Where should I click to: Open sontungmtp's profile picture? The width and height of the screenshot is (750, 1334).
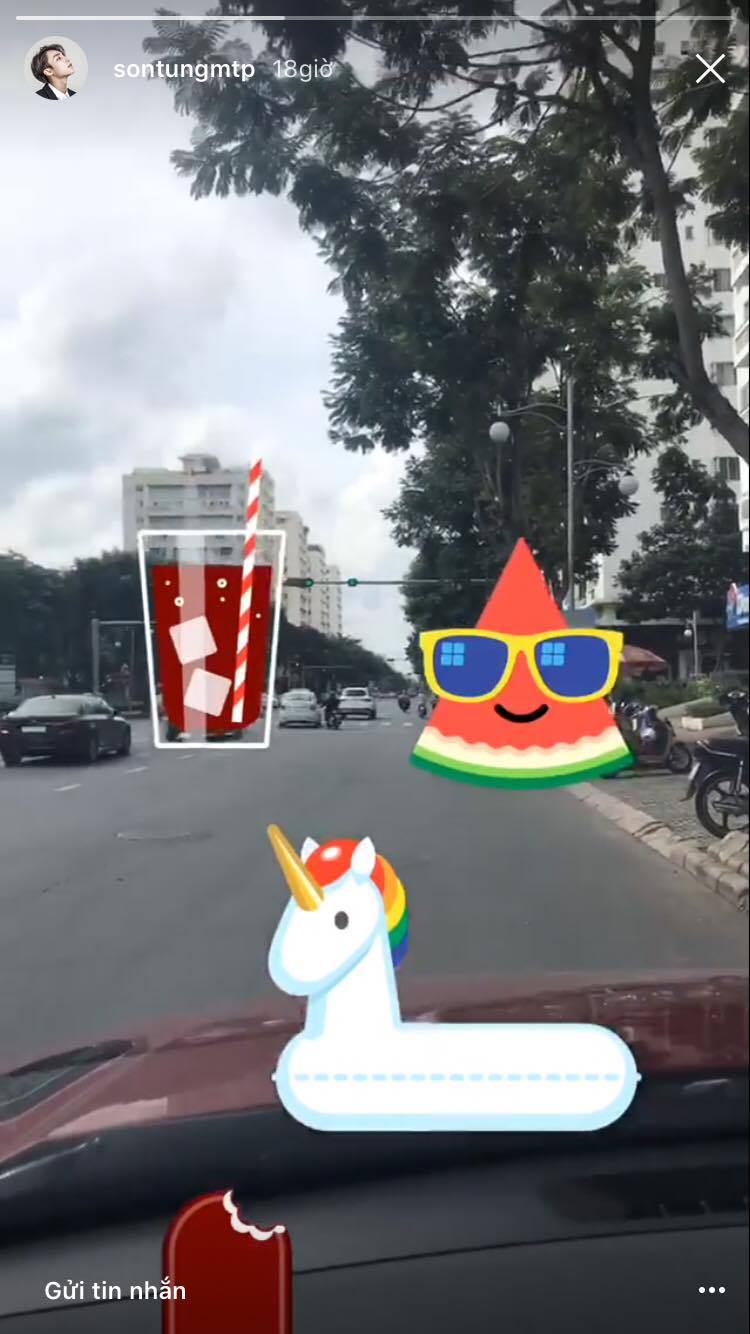[55, 69]
